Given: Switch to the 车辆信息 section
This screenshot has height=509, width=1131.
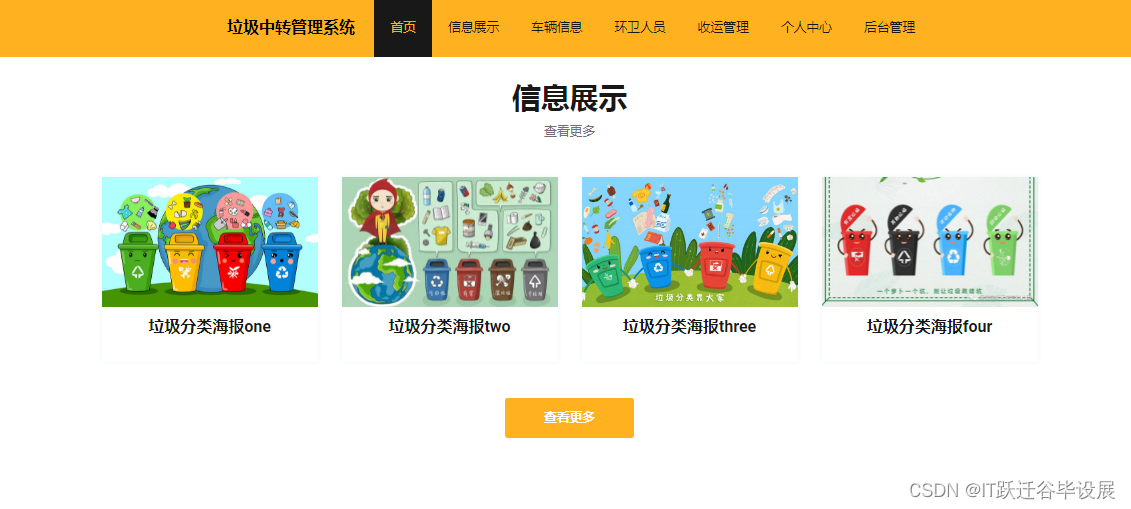Looking at the screenshot, I should 556,28.
